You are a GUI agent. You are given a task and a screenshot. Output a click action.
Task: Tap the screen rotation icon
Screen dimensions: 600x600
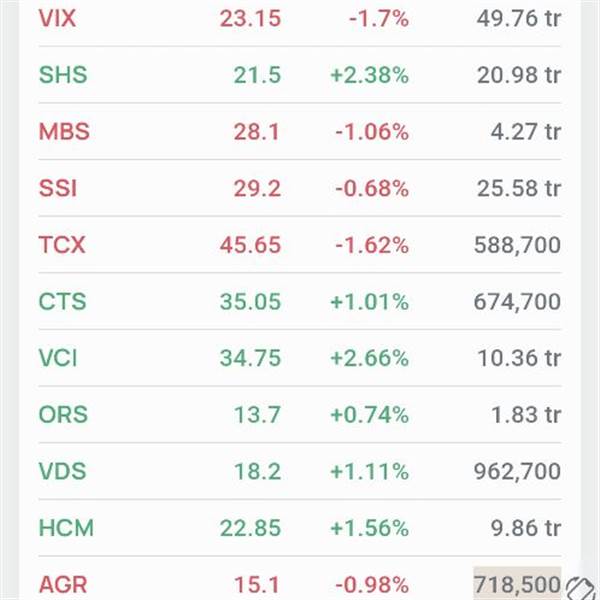coord(580,586)
